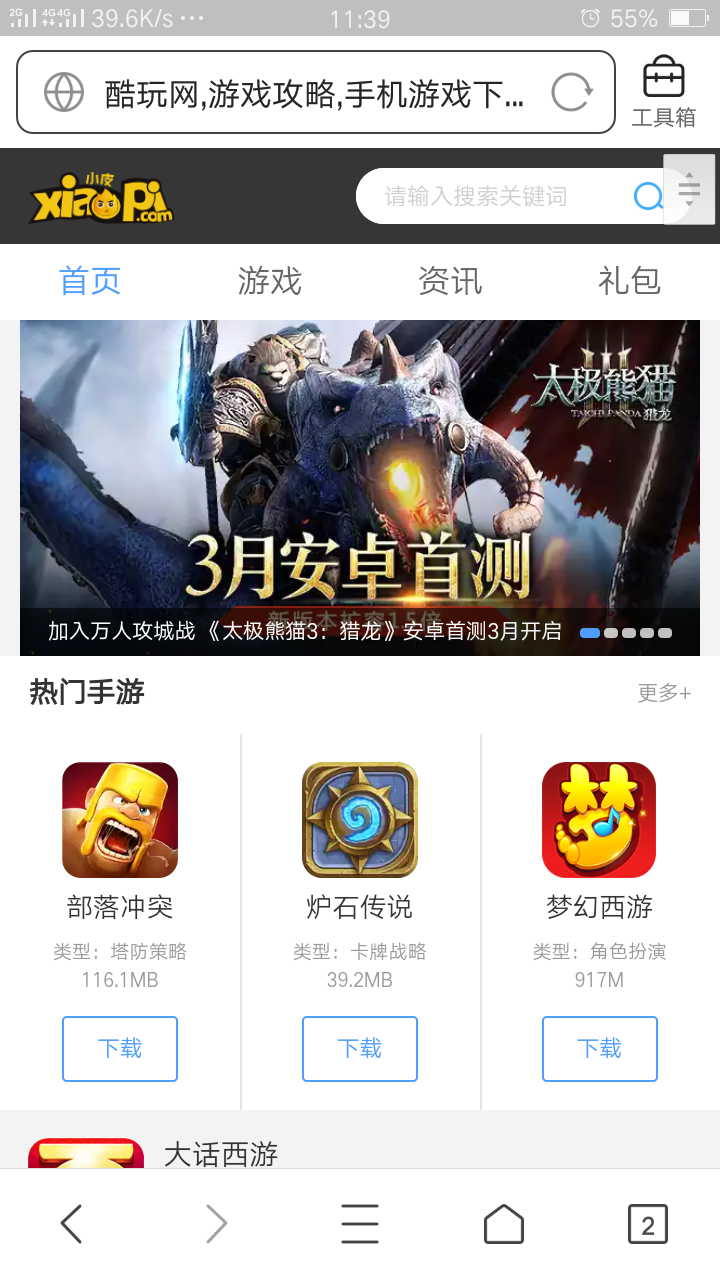
Task: Tap the blue magnifier search icon
Action: click(x=648, y=196)
